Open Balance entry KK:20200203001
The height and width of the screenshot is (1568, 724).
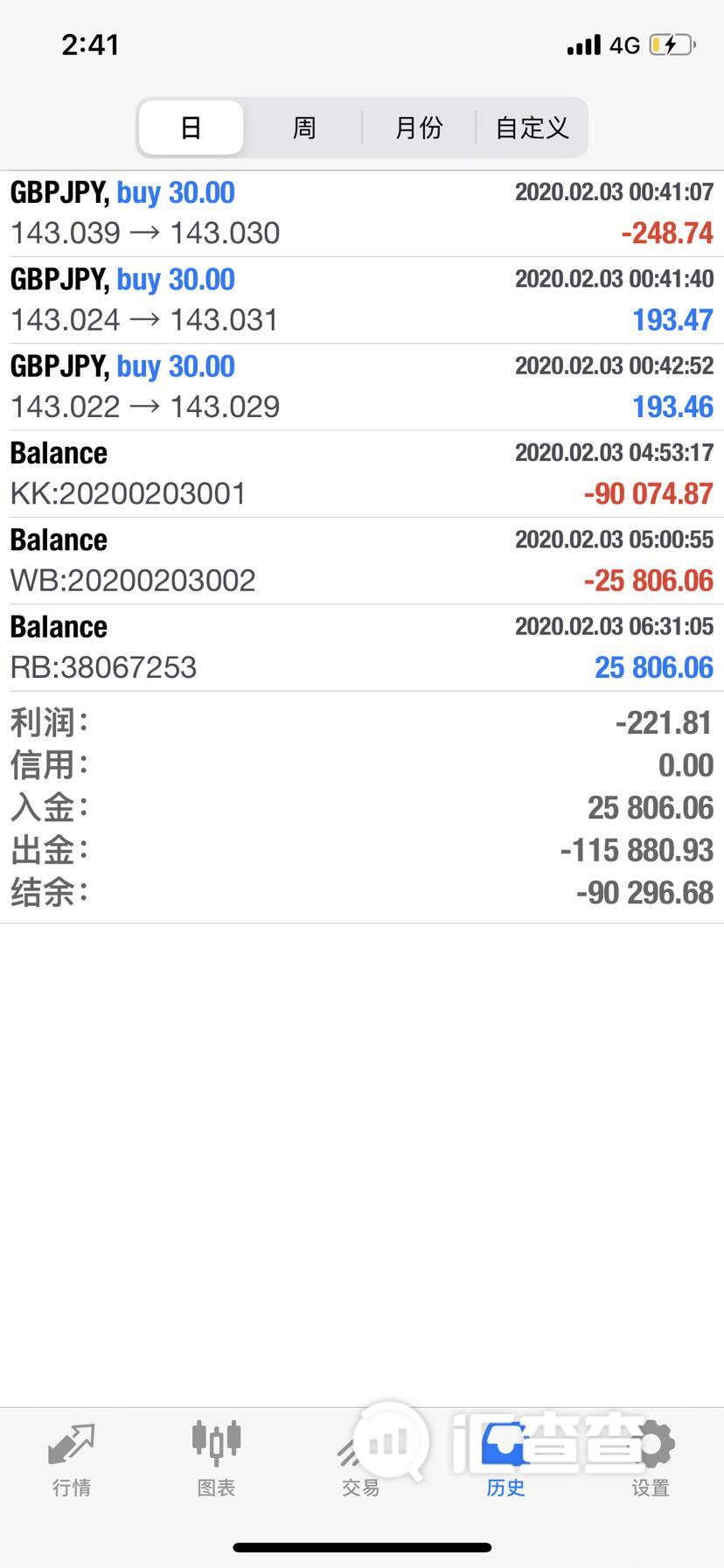[362, 473]
